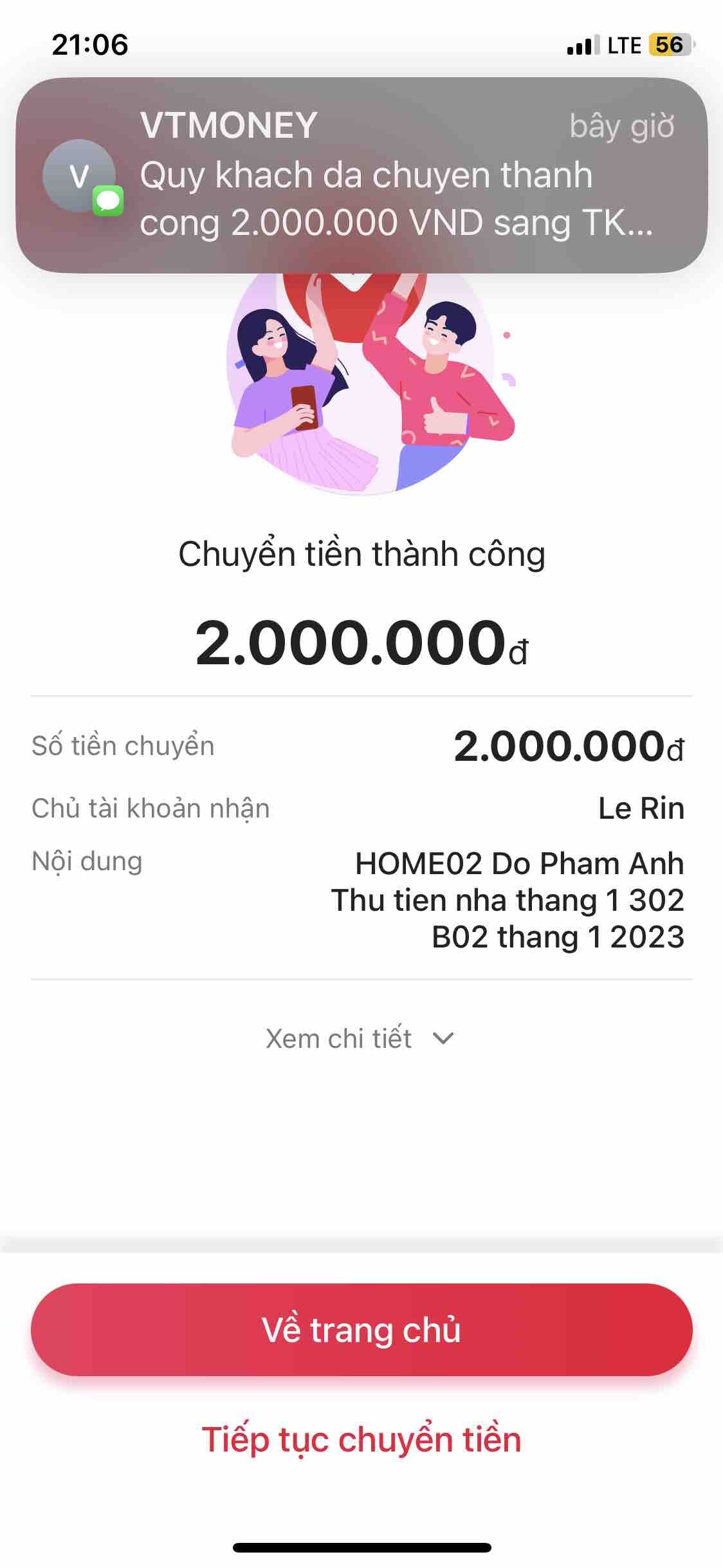The image size is (723, 1568).
Task: Tap Tiếp tục chuyển tiền link
Action: 361,1440
